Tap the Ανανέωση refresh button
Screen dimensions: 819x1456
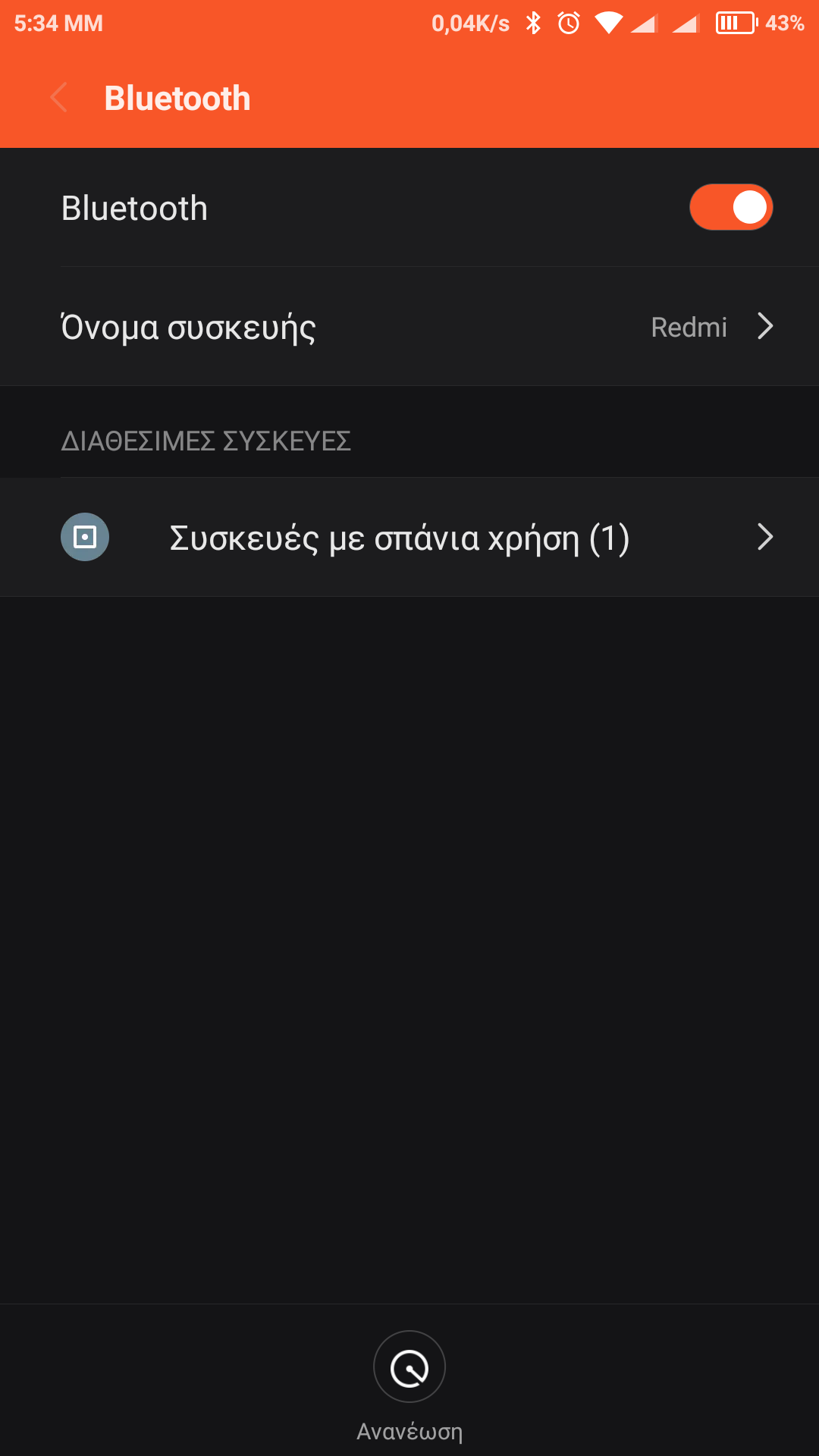coord(409,1367)
